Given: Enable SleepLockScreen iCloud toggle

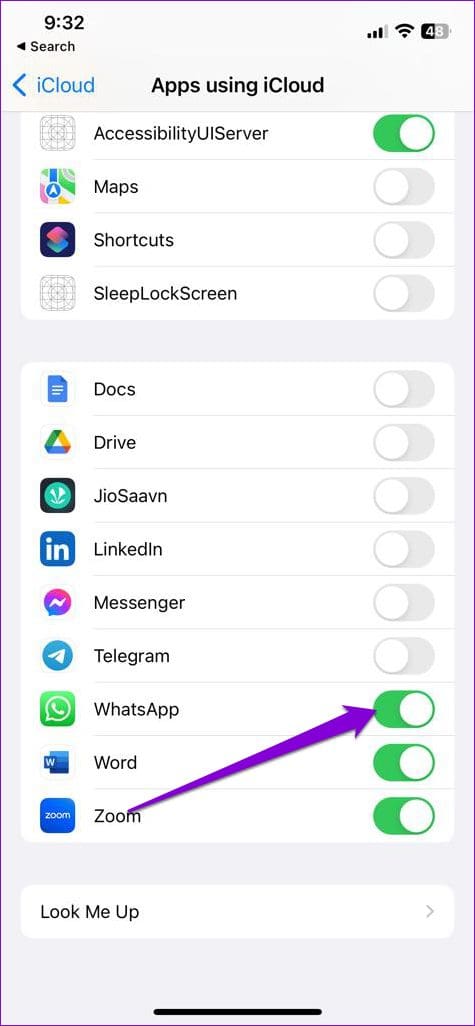Looking at the screenshot, I should (x=404, y=293).
